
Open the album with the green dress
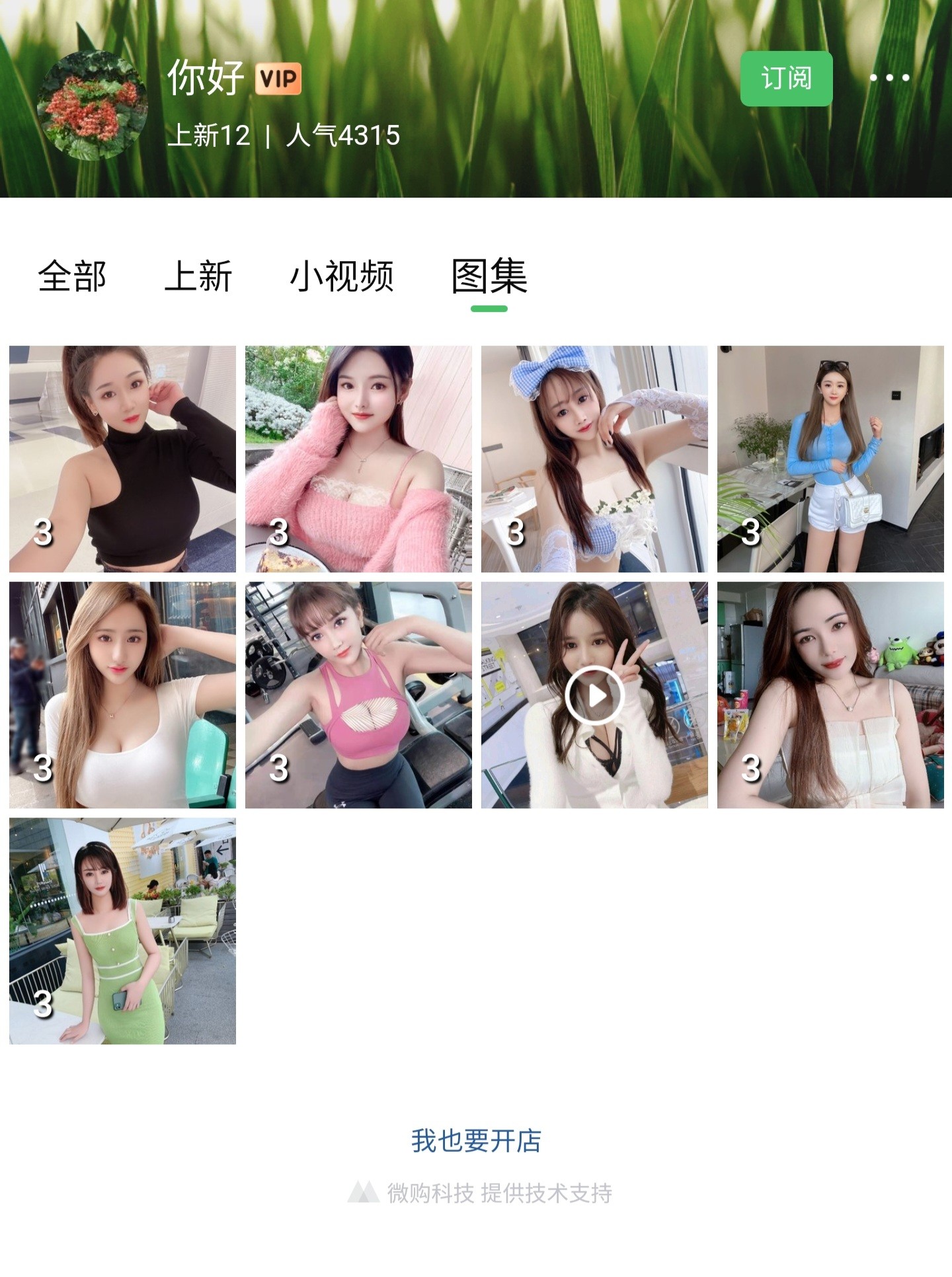pyautogui.click(x=122, y=931)
